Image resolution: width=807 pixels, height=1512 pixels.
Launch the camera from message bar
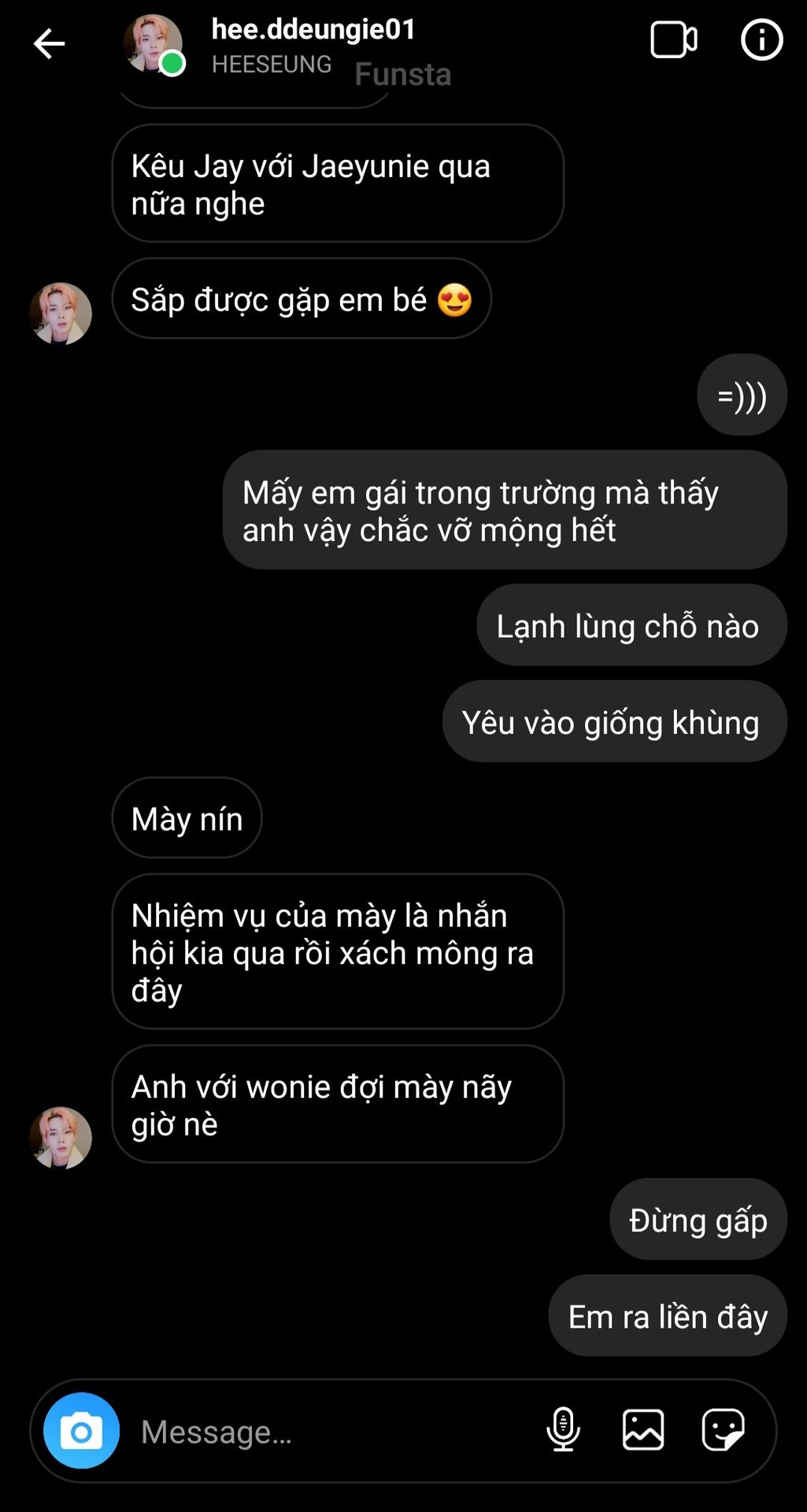coord(81,1430)
